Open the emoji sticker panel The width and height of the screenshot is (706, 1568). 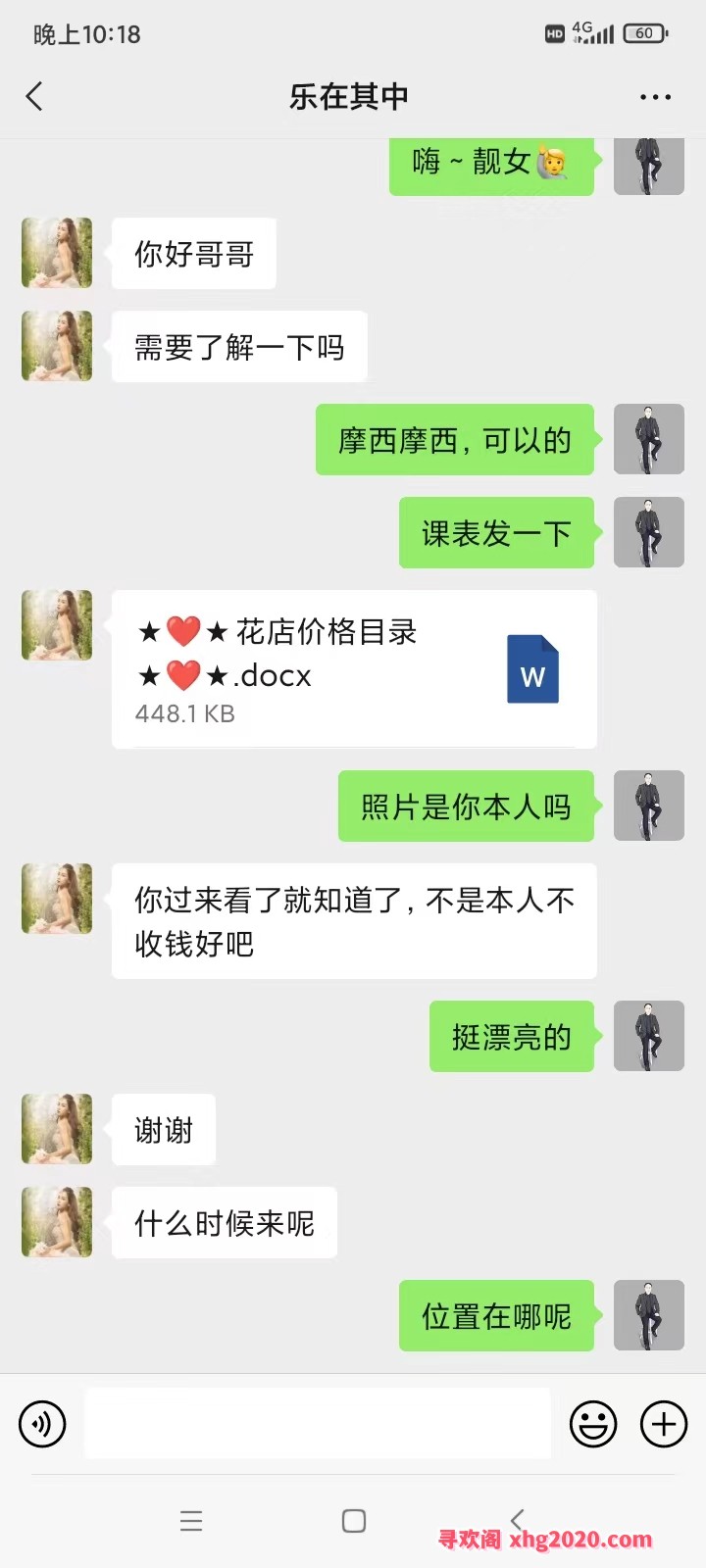(593, 1423)
